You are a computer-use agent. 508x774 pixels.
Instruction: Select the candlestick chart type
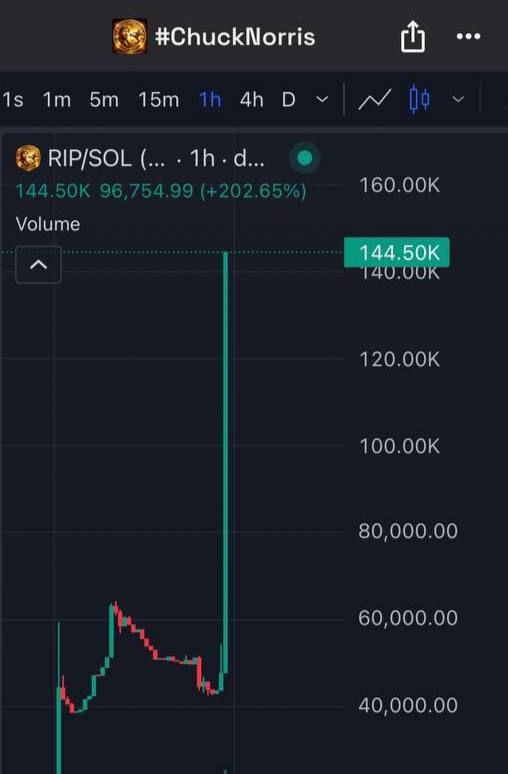(419, 99)
